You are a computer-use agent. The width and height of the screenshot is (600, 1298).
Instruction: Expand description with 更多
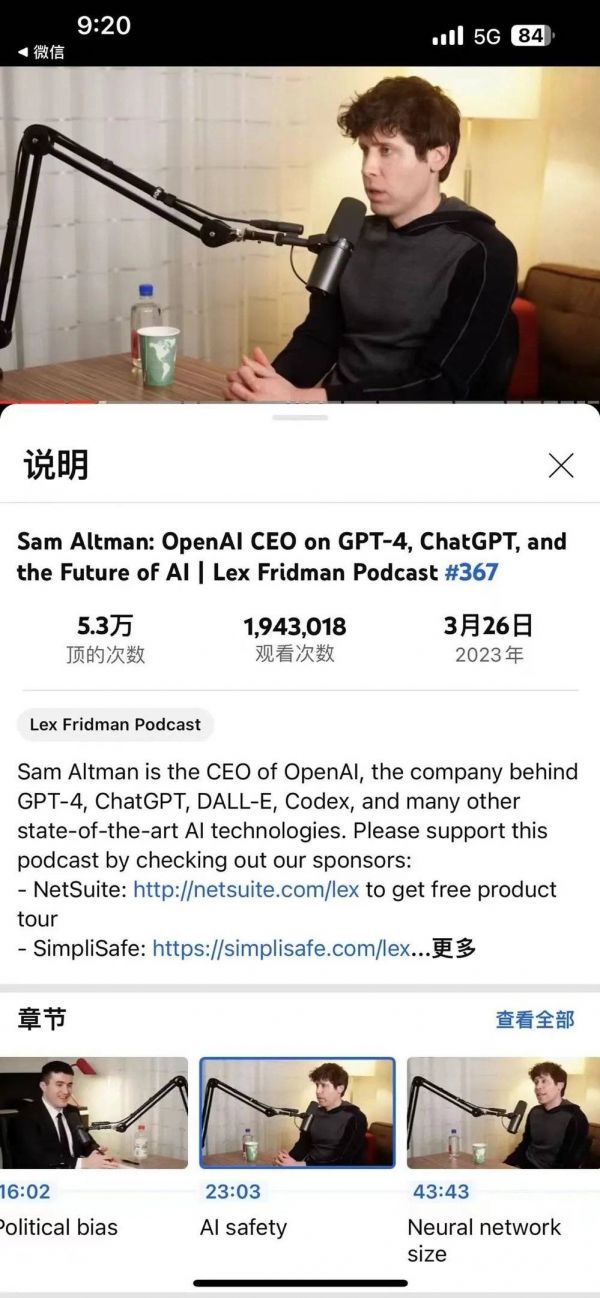453,948
